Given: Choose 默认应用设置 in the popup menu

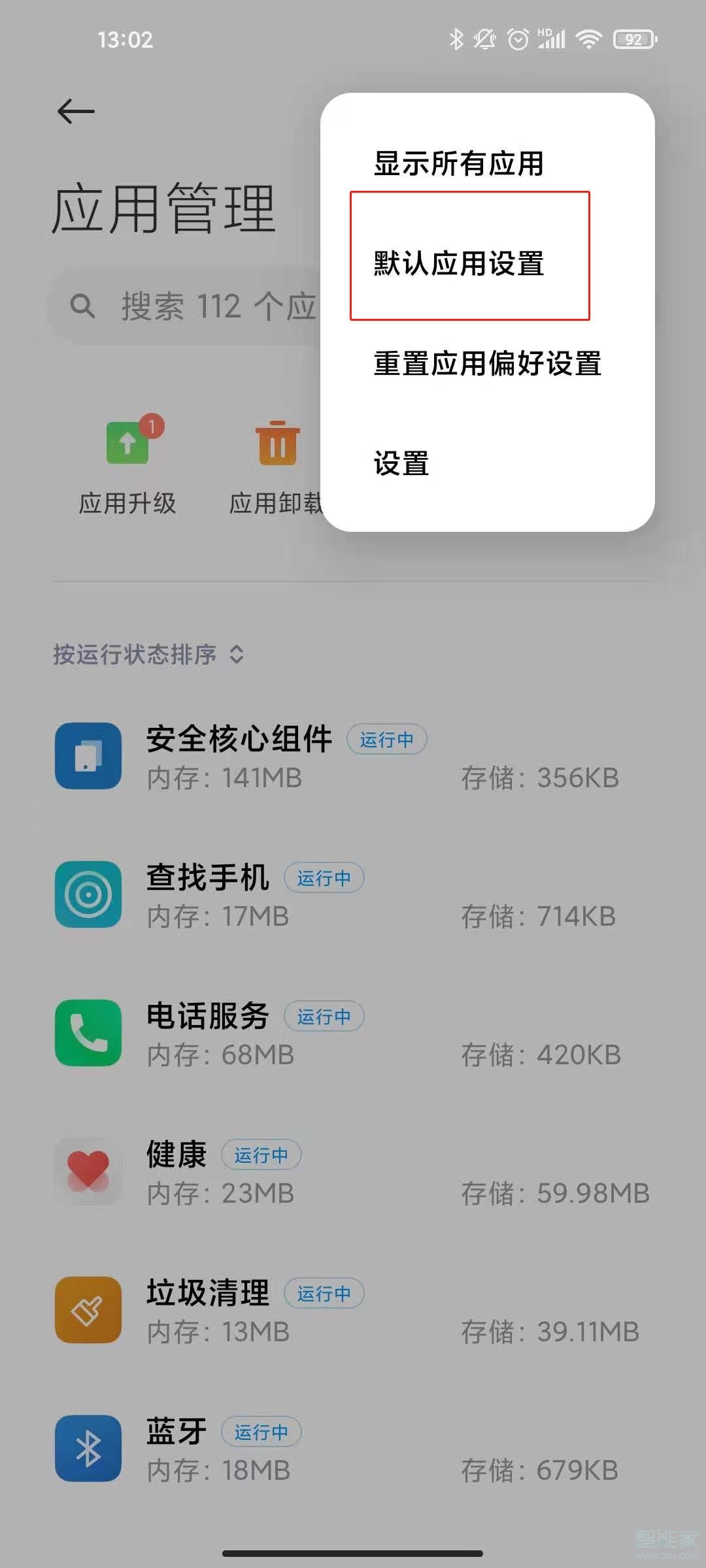Looking at the screenshot, I should point(460,265).
